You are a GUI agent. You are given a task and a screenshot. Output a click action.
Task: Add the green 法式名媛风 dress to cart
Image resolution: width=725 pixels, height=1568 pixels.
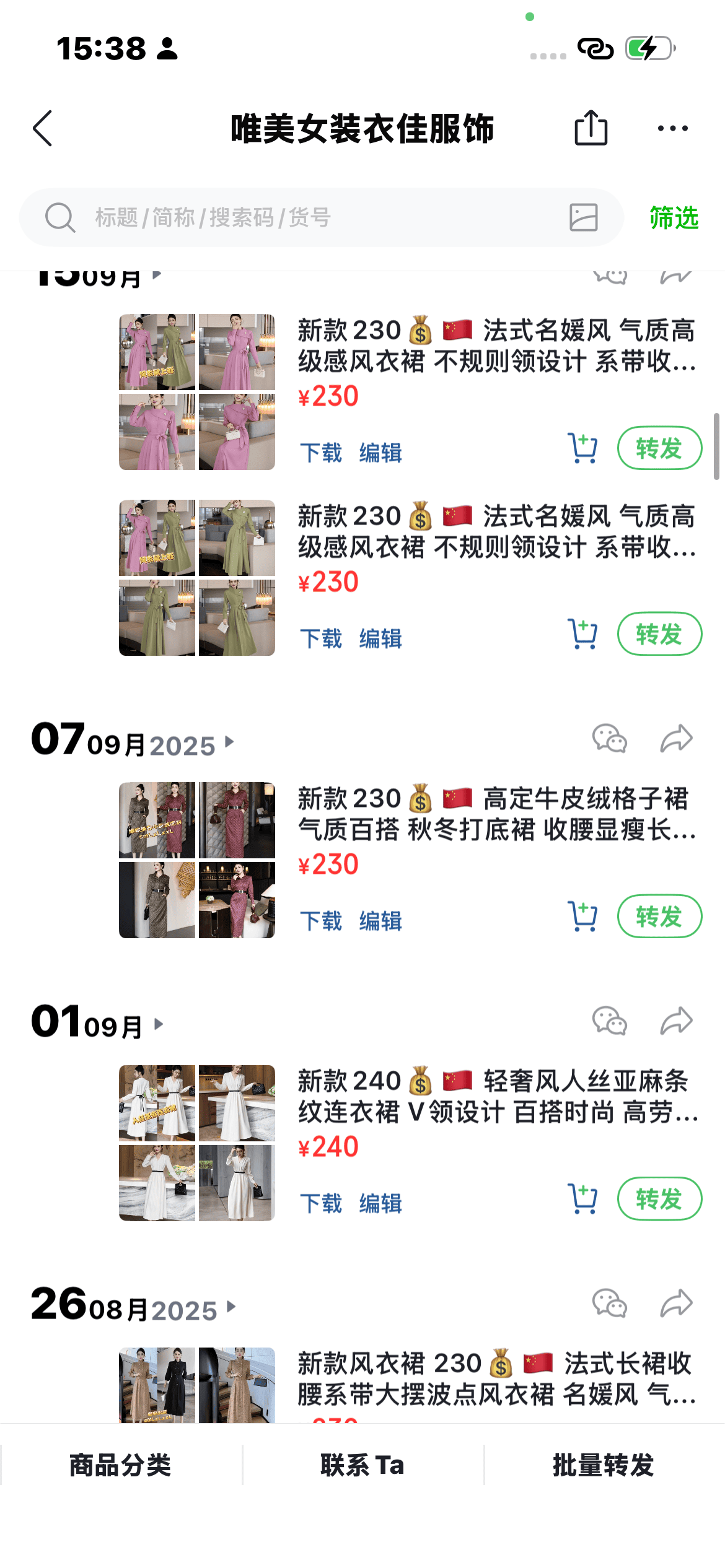click(582, 634)
